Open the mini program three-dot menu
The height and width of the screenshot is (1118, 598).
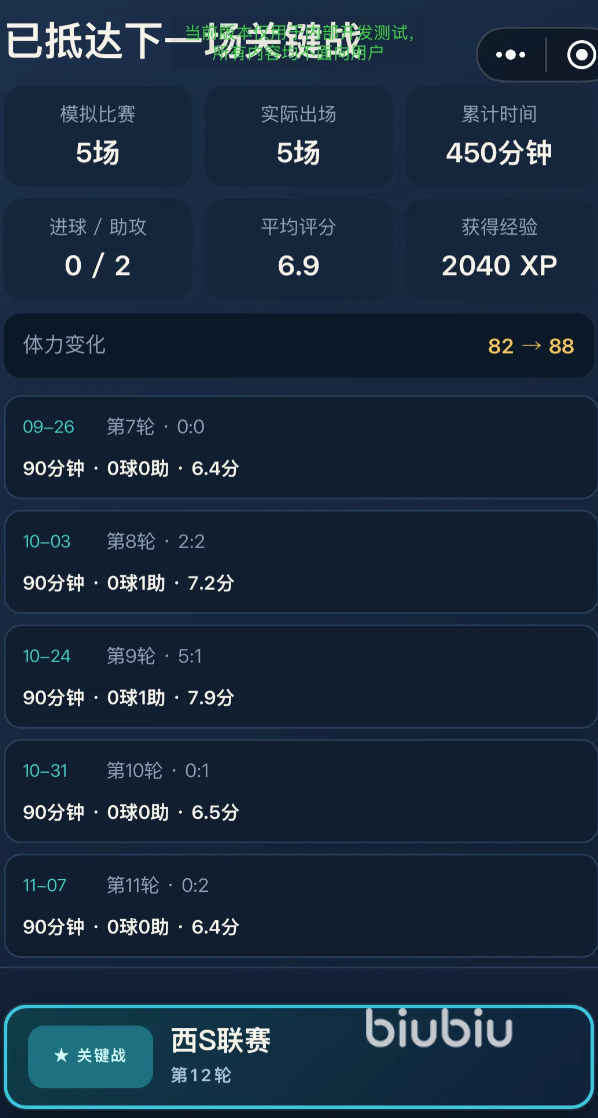(x=510, y=55)
